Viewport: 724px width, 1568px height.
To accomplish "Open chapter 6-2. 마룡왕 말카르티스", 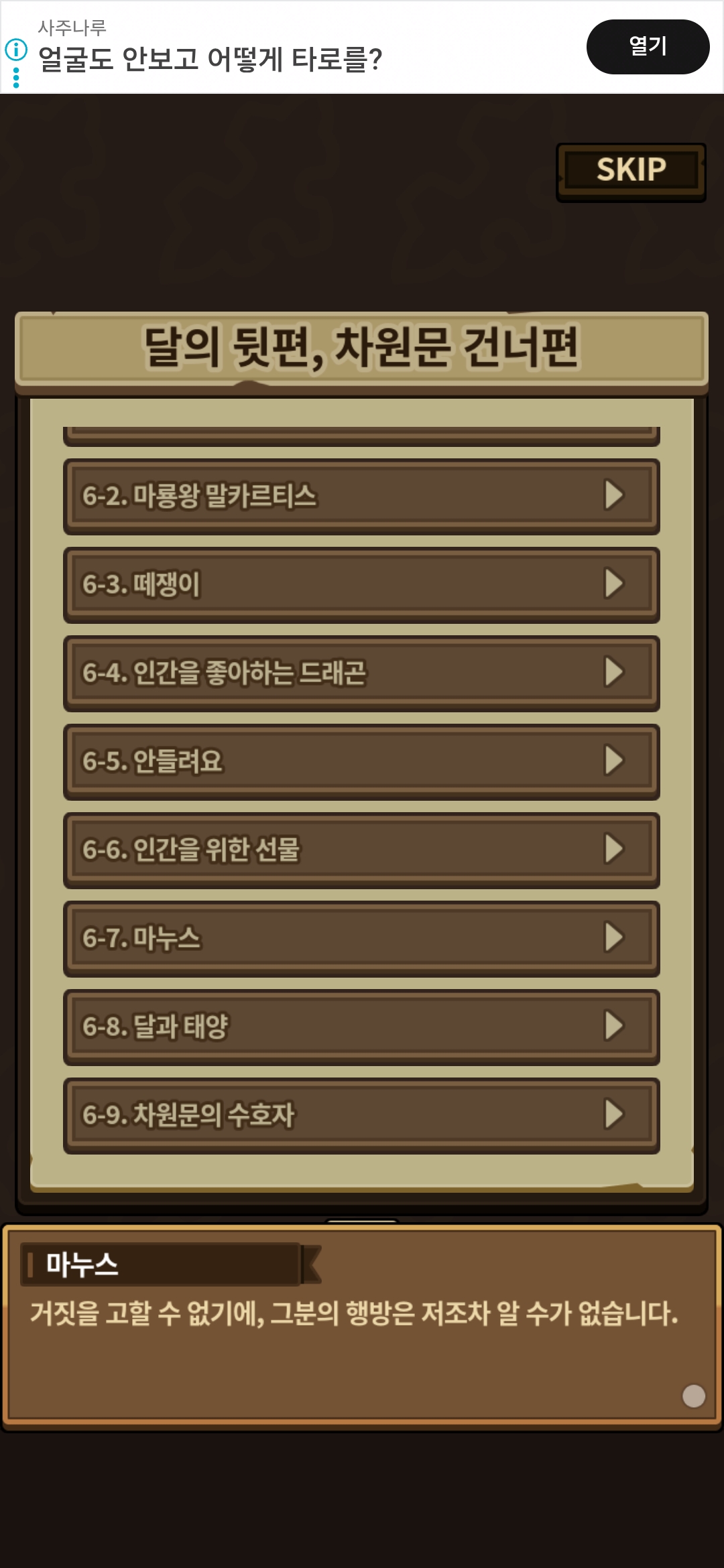I will pyautogui.click(x=361, y=496).
